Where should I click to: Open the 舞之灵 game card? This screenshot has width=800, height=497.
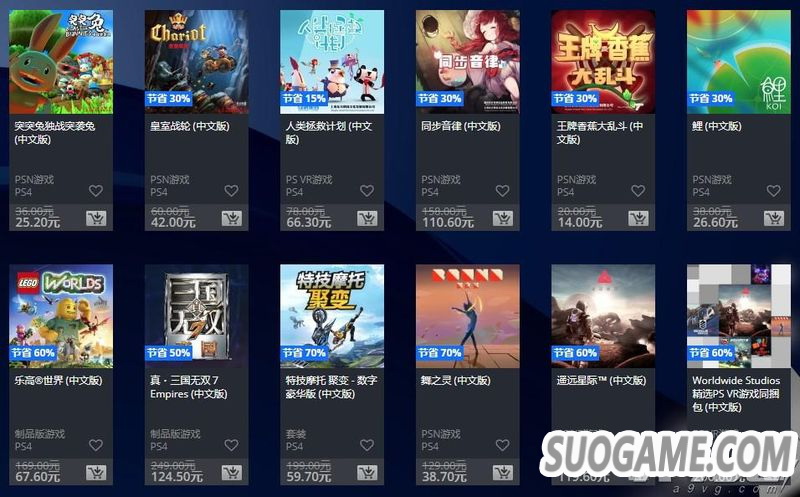[x=467, y=316]
